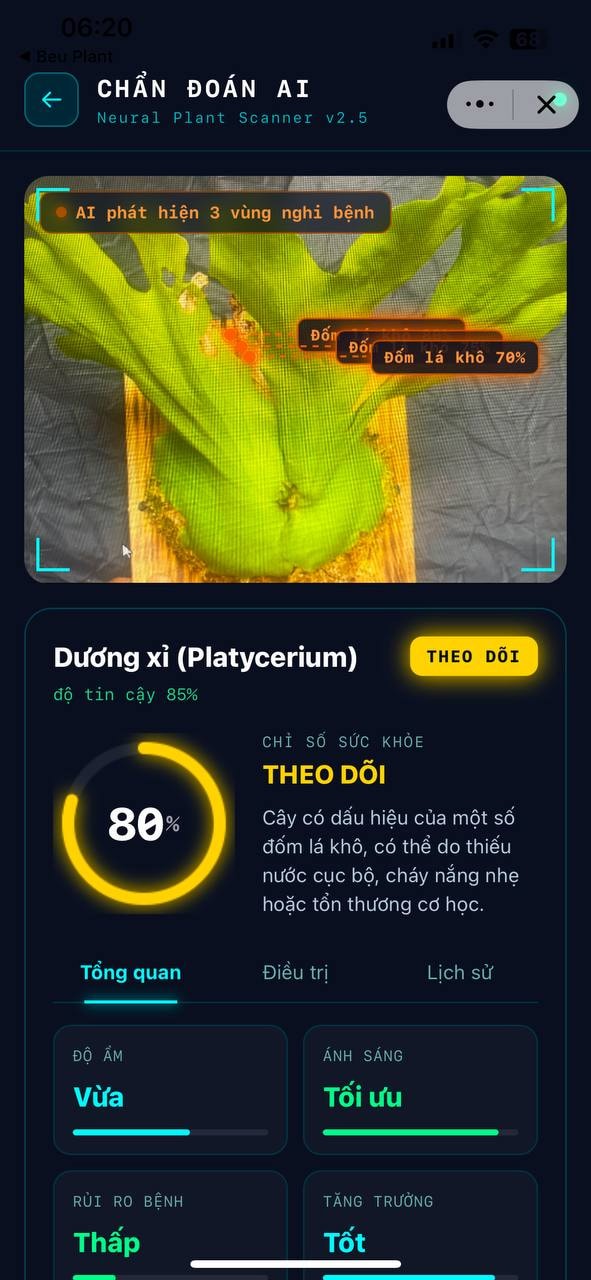Go back with the arrow button
This screenshot has width=591, height=1280.
pyautogui.click(x=51, y=100)
